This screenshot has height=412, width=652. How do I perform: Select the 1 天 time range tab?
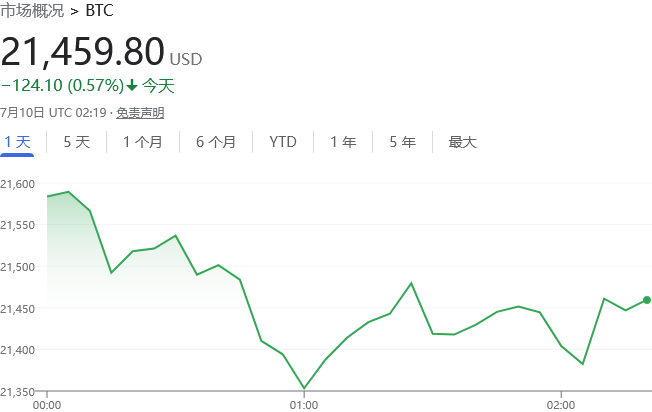pos(17,142)
